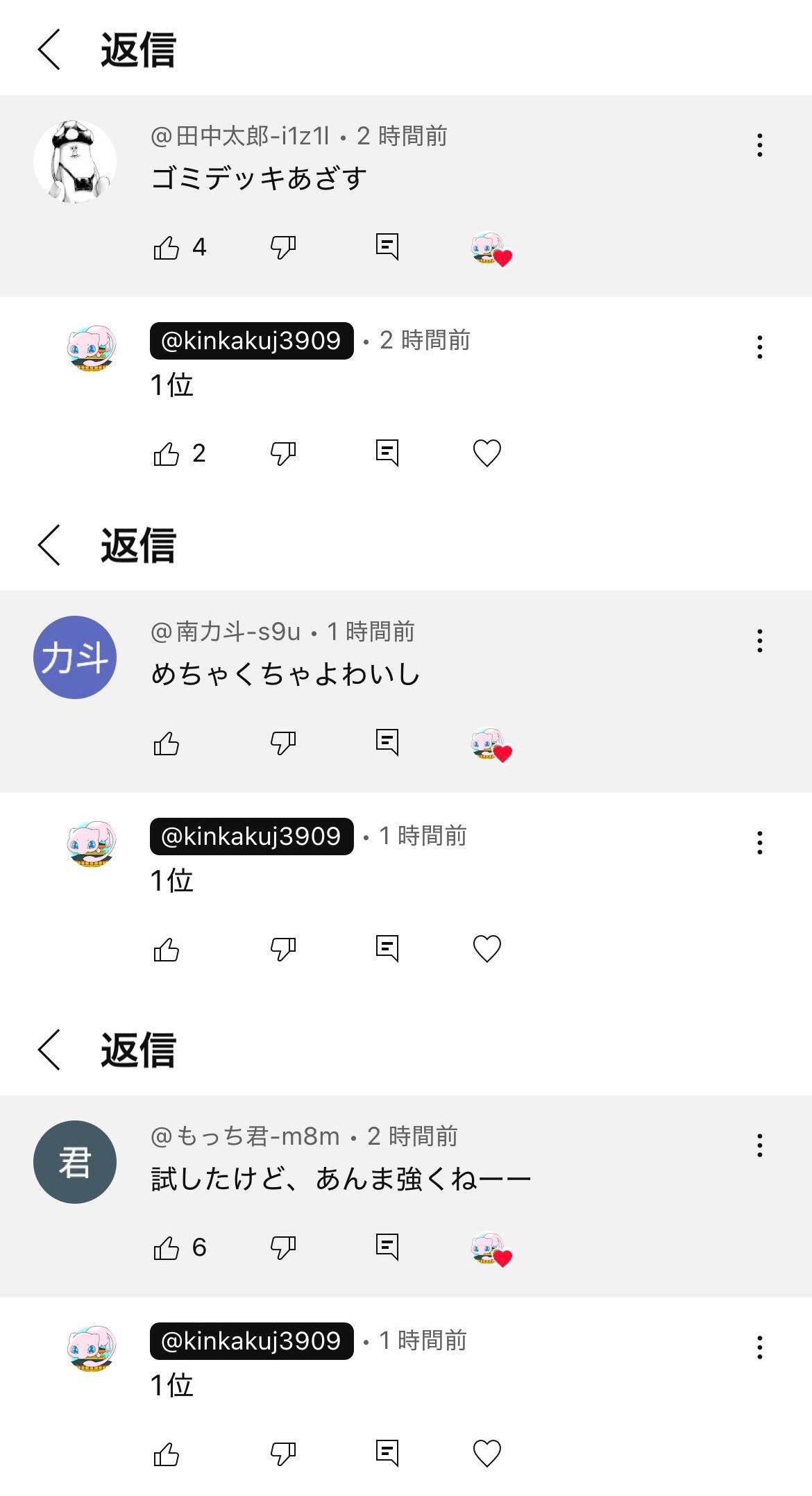Heart kinkakuj3909's reply under 南力斗's comment

click(x=487, y=948)
